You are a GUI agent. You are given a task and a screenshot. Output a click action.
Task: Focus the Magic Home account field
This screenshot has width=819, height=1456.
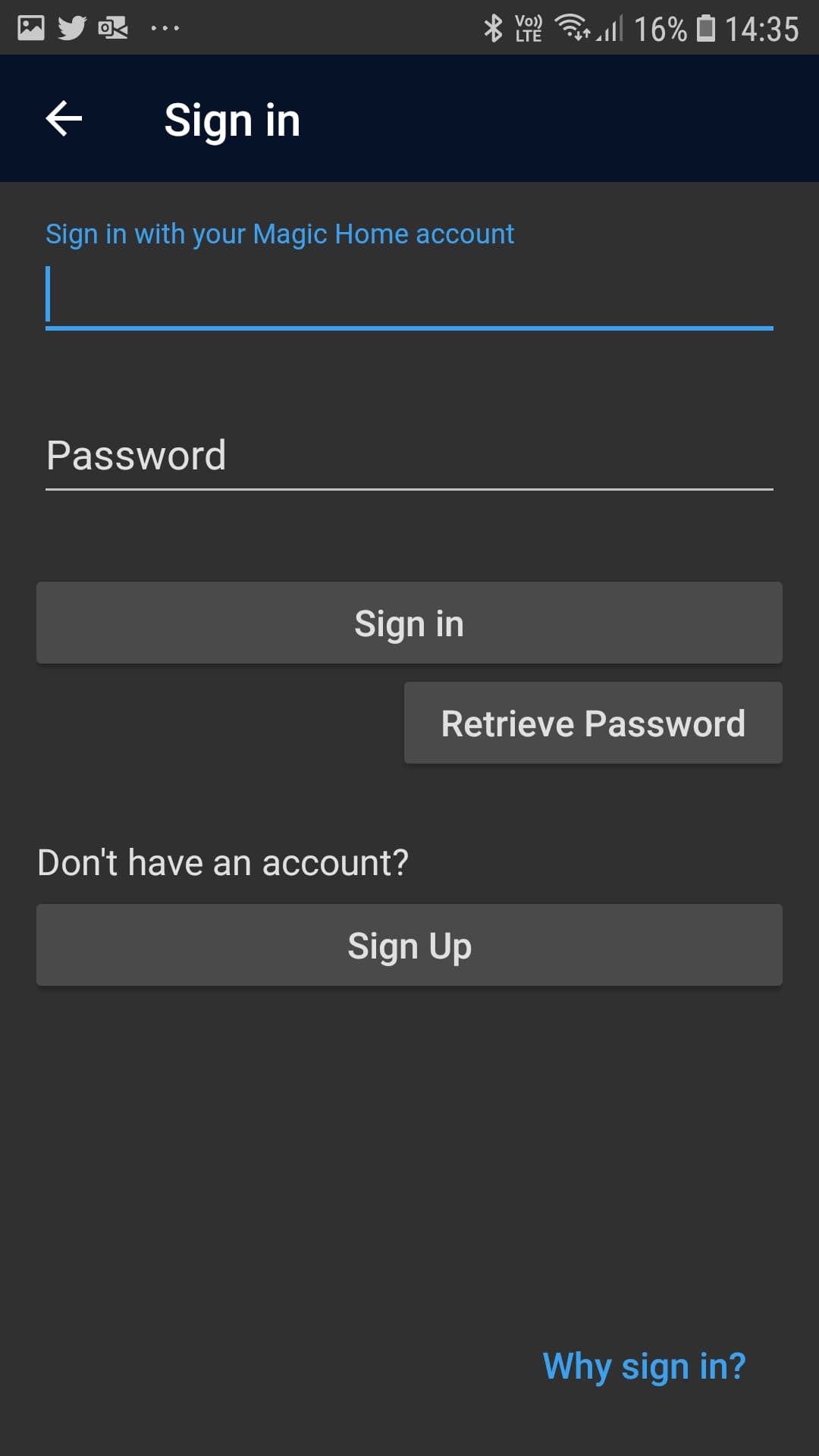(409, 296)
